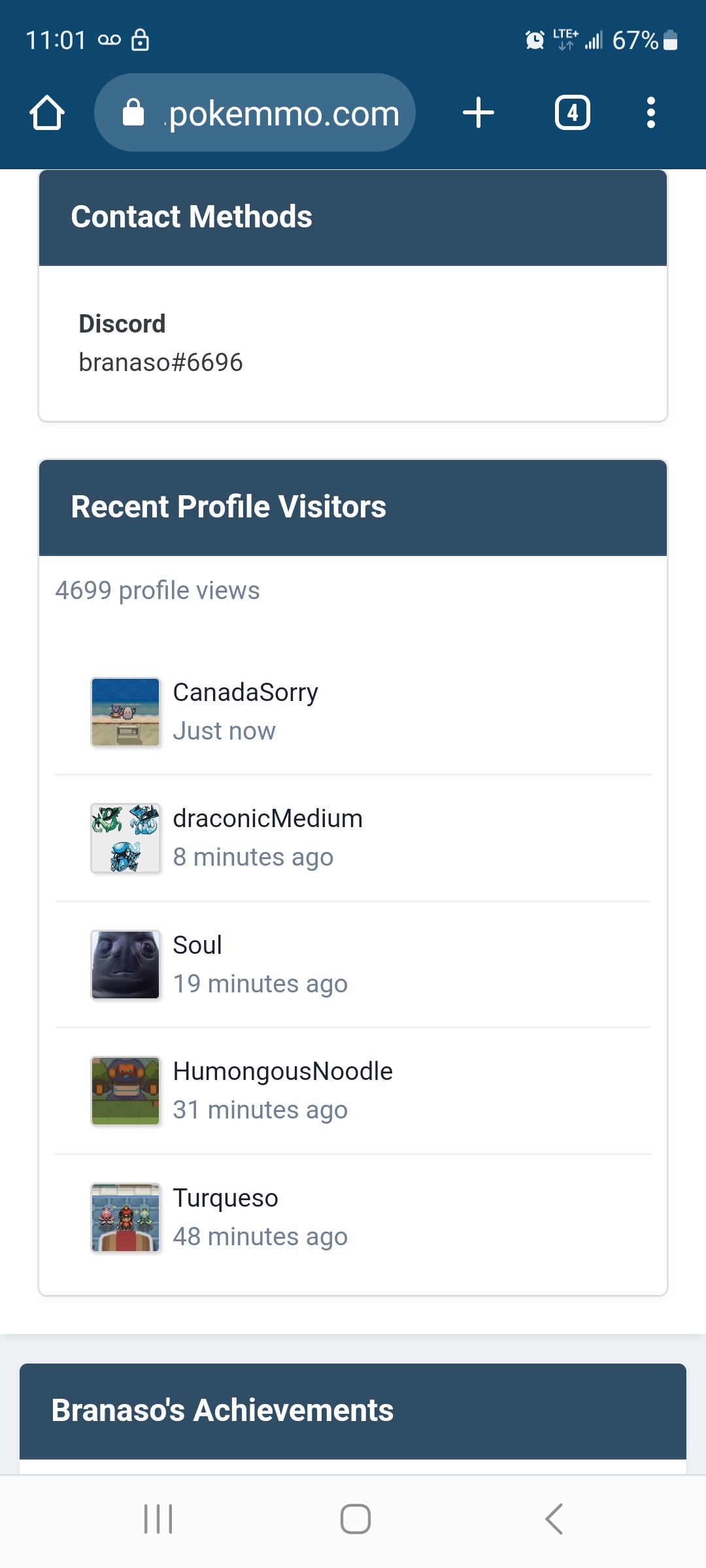The height and width of the screenshot is (1568, 706).
Task: Tap the pokemmo.com address bar
Action: [255, 112]
